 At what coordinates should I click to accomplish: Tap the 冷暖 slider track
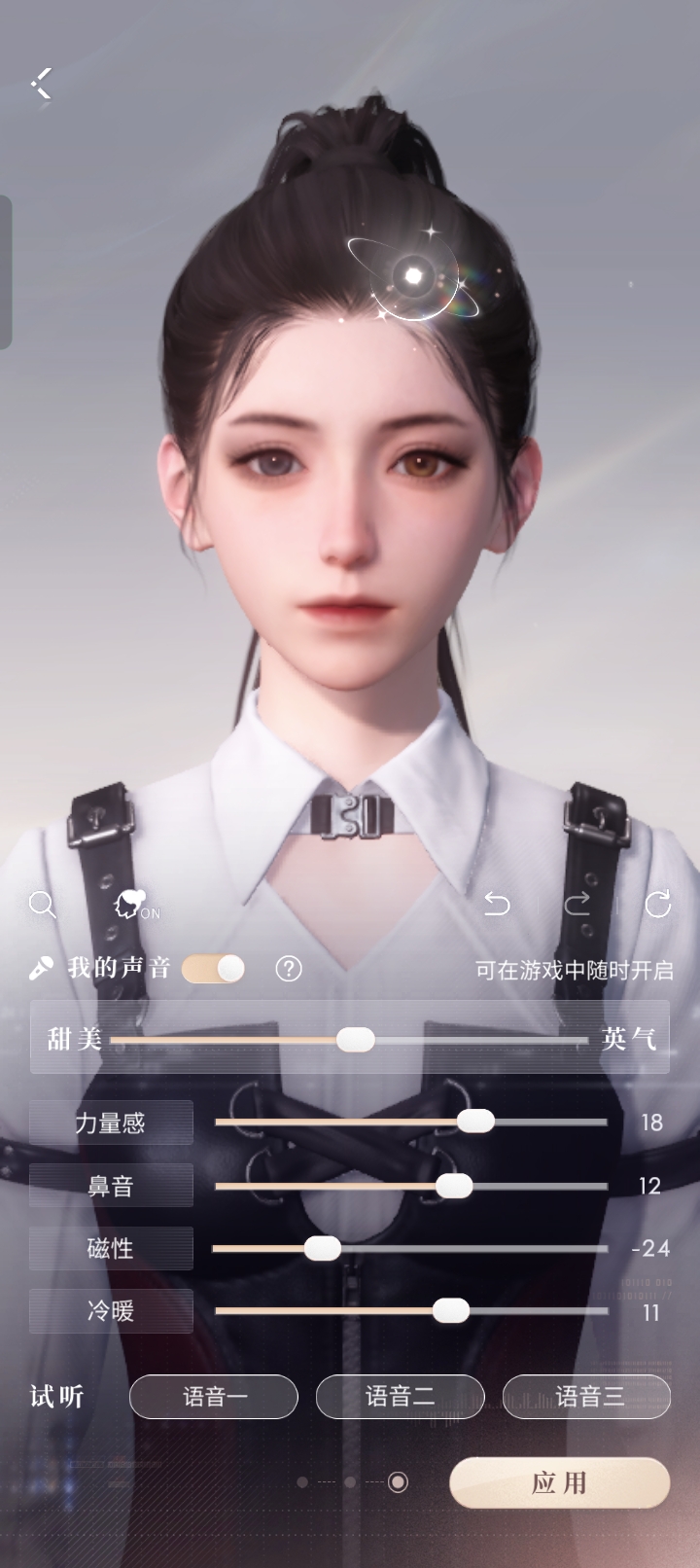pyautogui.click(x=450, y=1311)
